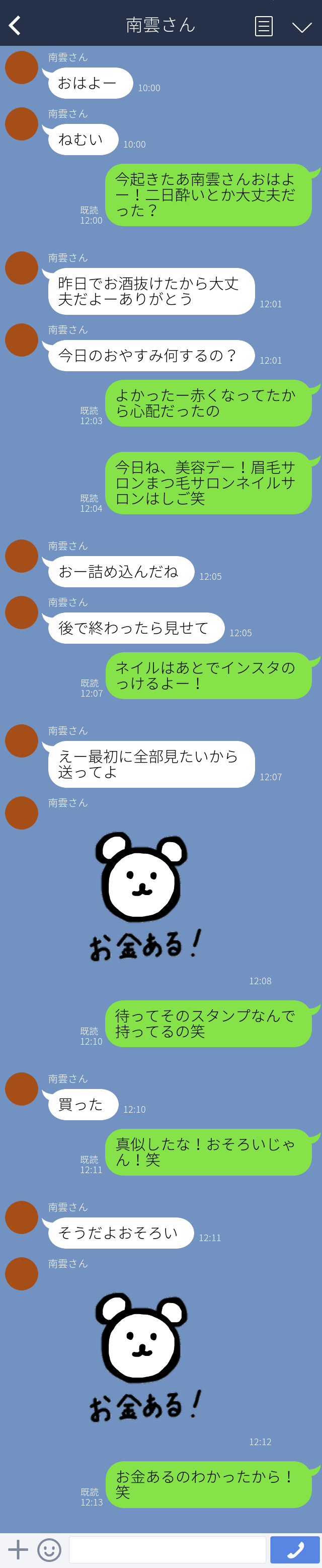Expand the chat menu chevron
Viewport: 322px width, 1568px height.
(x=301, y=26)
